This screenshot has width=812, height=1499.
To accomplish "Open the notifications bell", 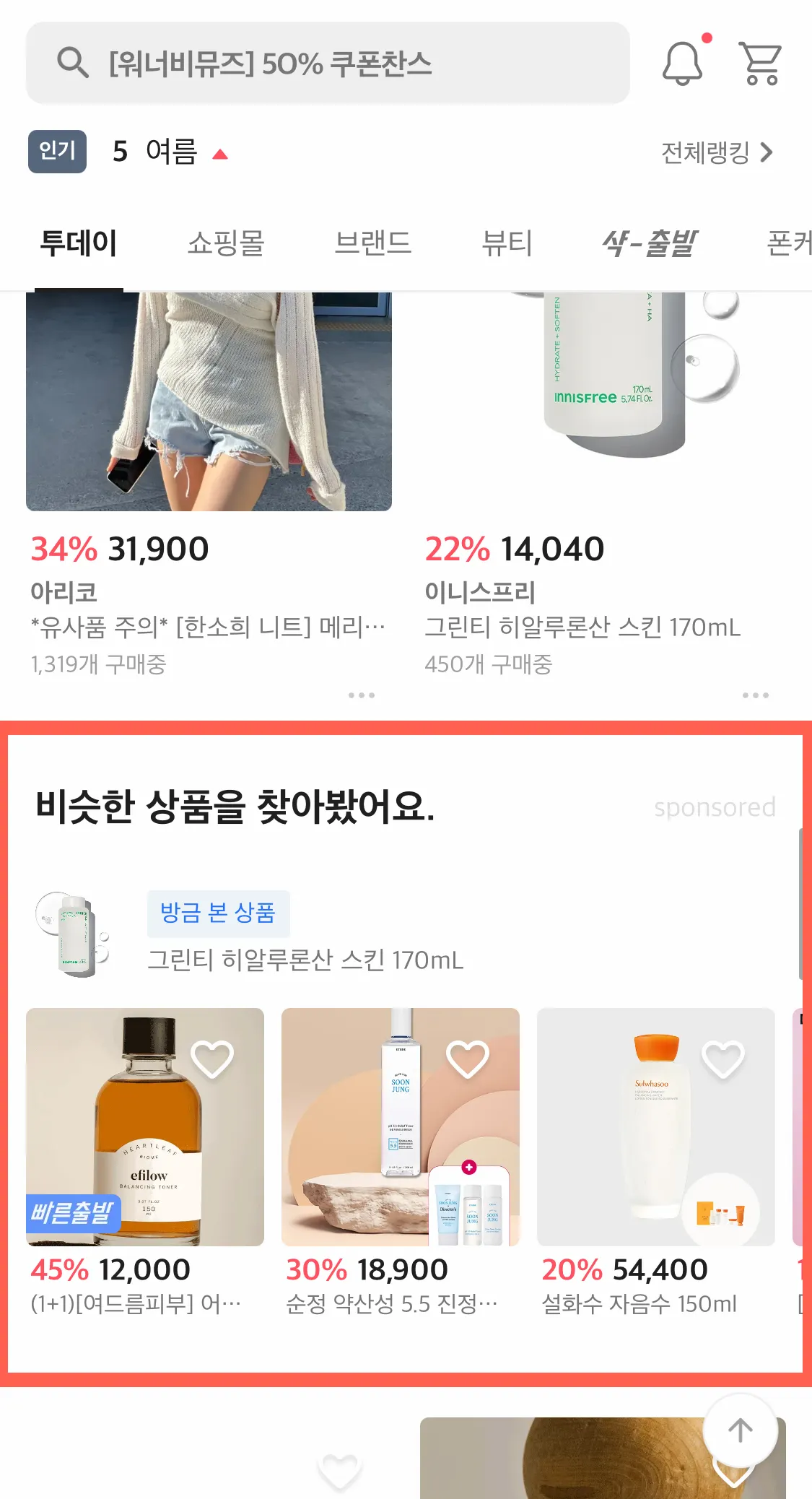I will [682, 64].
